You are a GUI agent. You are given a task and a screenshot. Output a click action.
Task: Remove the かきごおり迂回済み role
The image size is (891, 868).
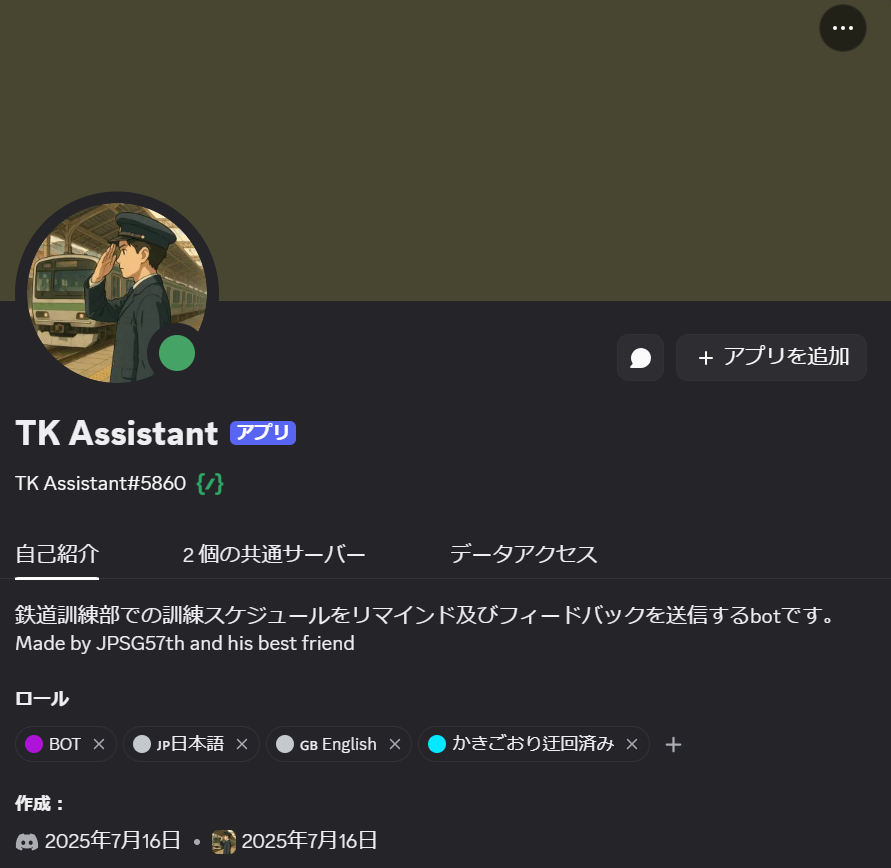[x=632, y=744]
